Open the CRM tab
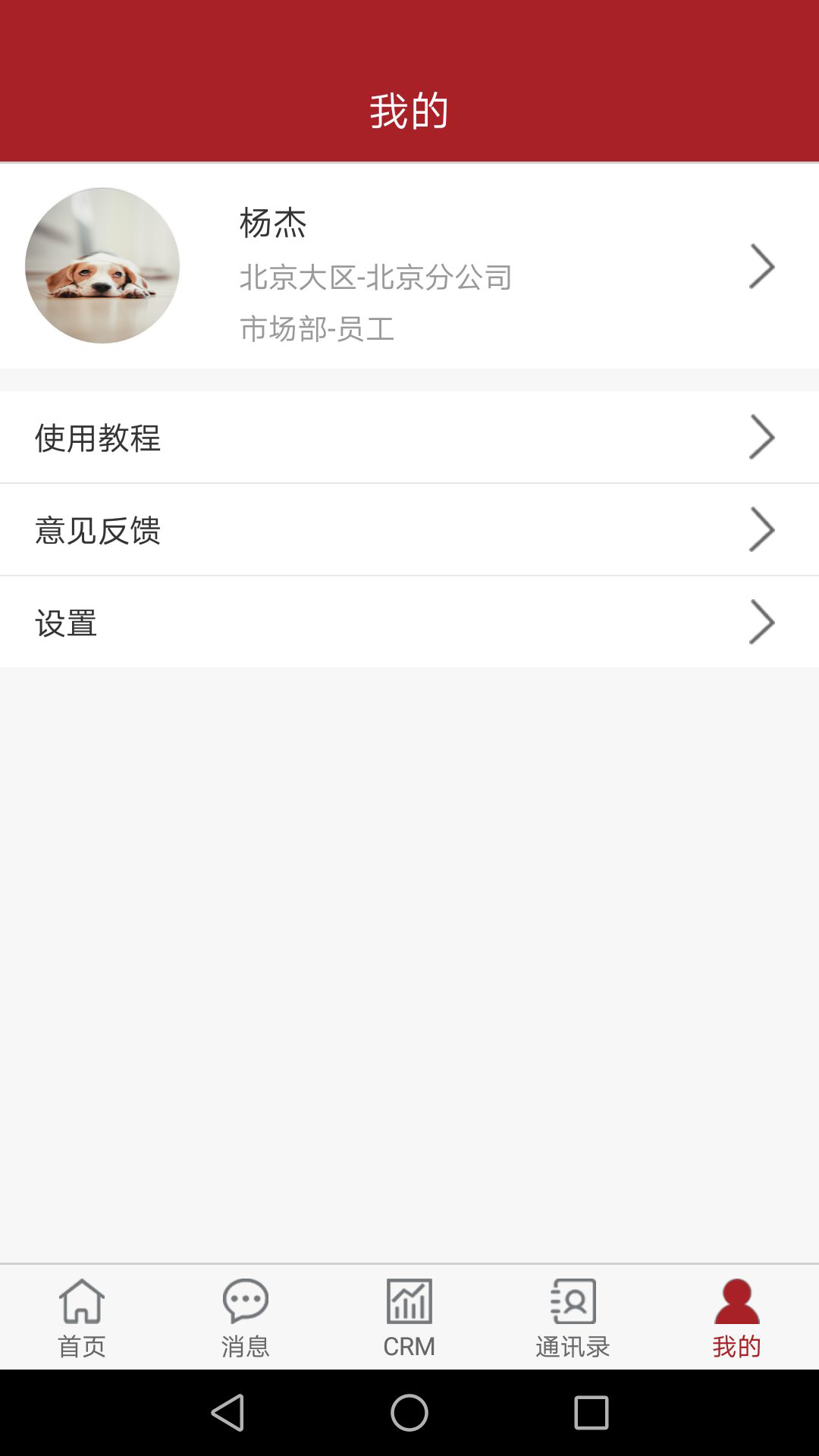The height and width of the screenshot is (1456, 819). (409, 1318)
